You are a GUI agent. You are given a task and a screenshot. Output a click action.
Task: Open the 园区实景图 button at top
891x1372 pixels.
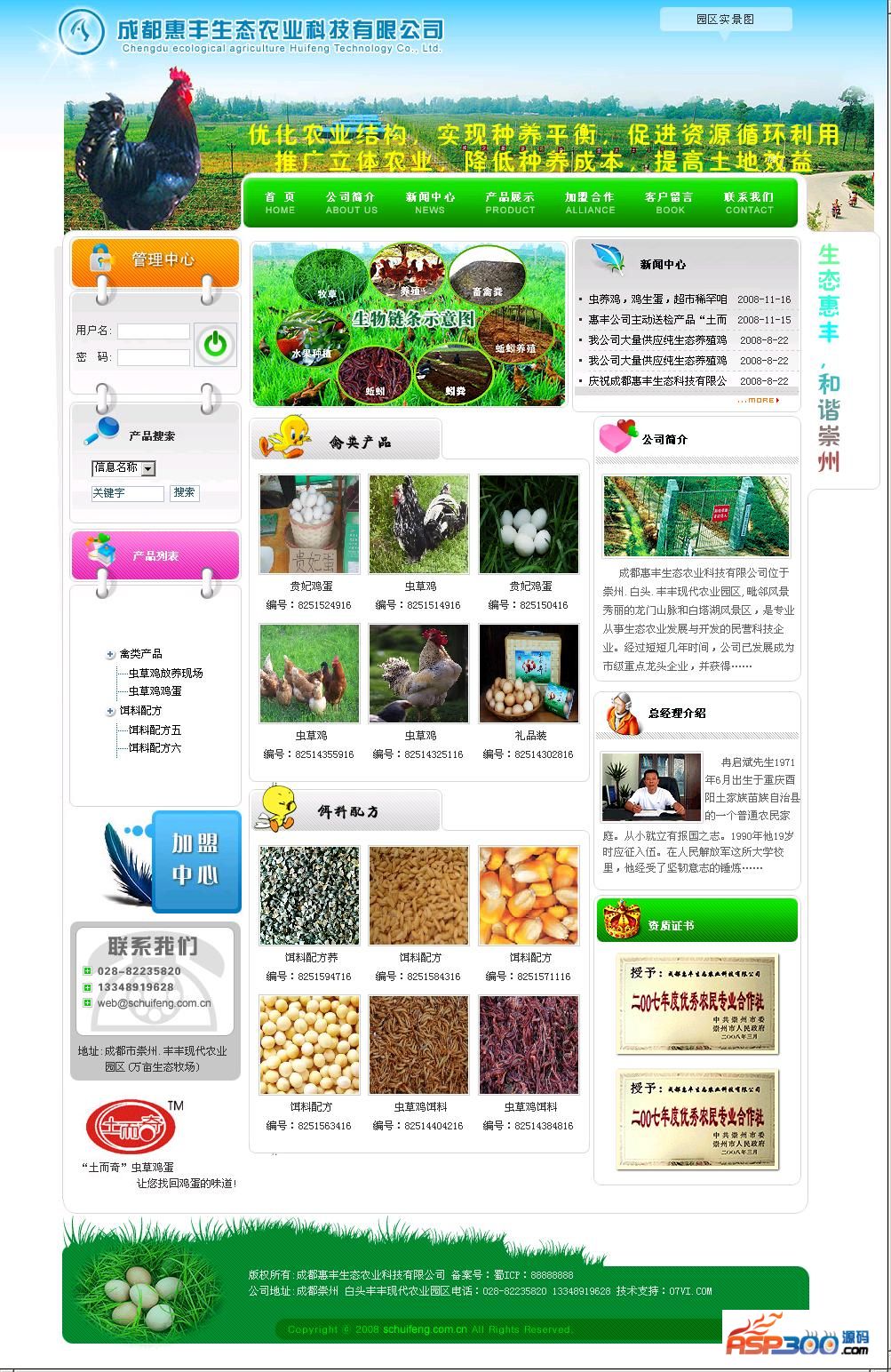(725, 19)
